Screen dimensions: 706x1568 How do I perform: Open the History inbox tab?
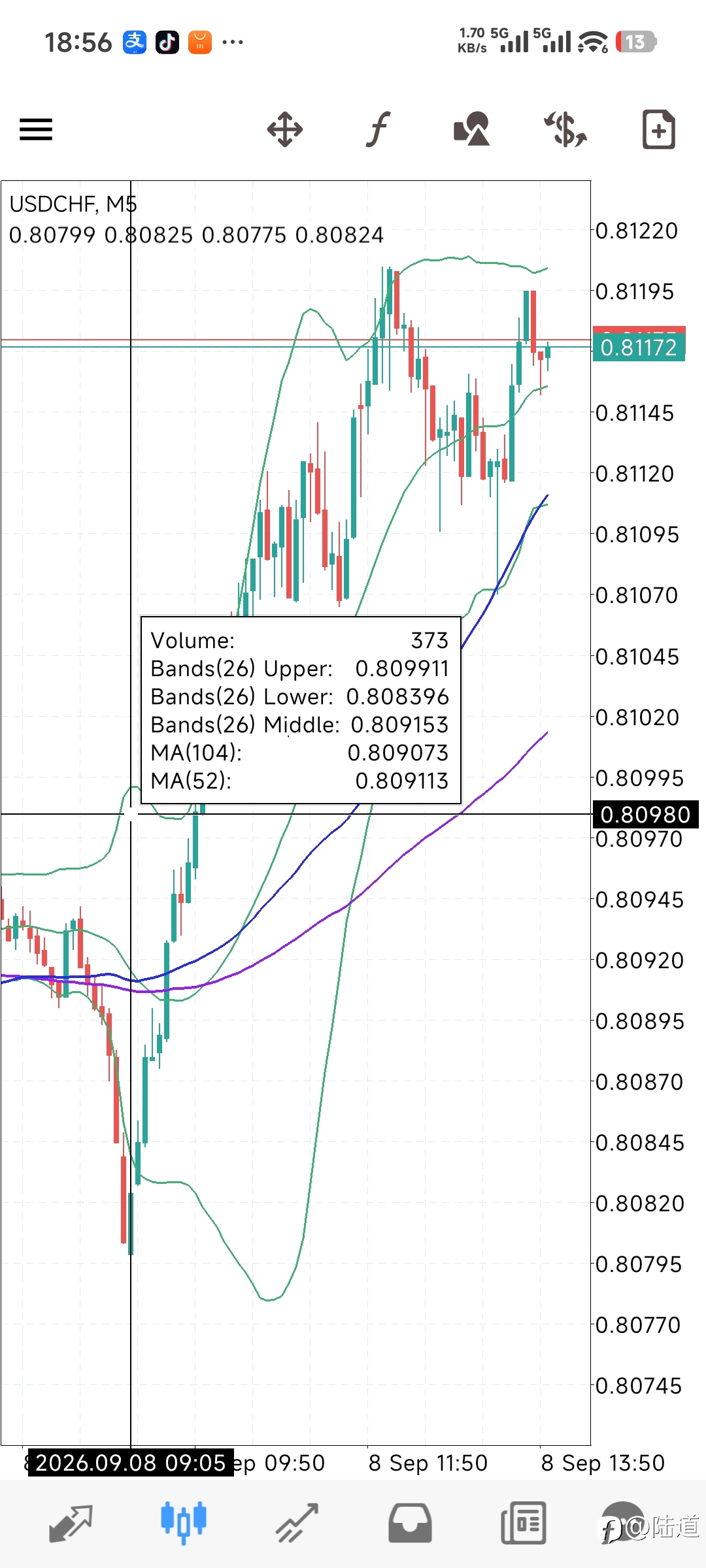pyautogui.click(x=410, y=1523)
